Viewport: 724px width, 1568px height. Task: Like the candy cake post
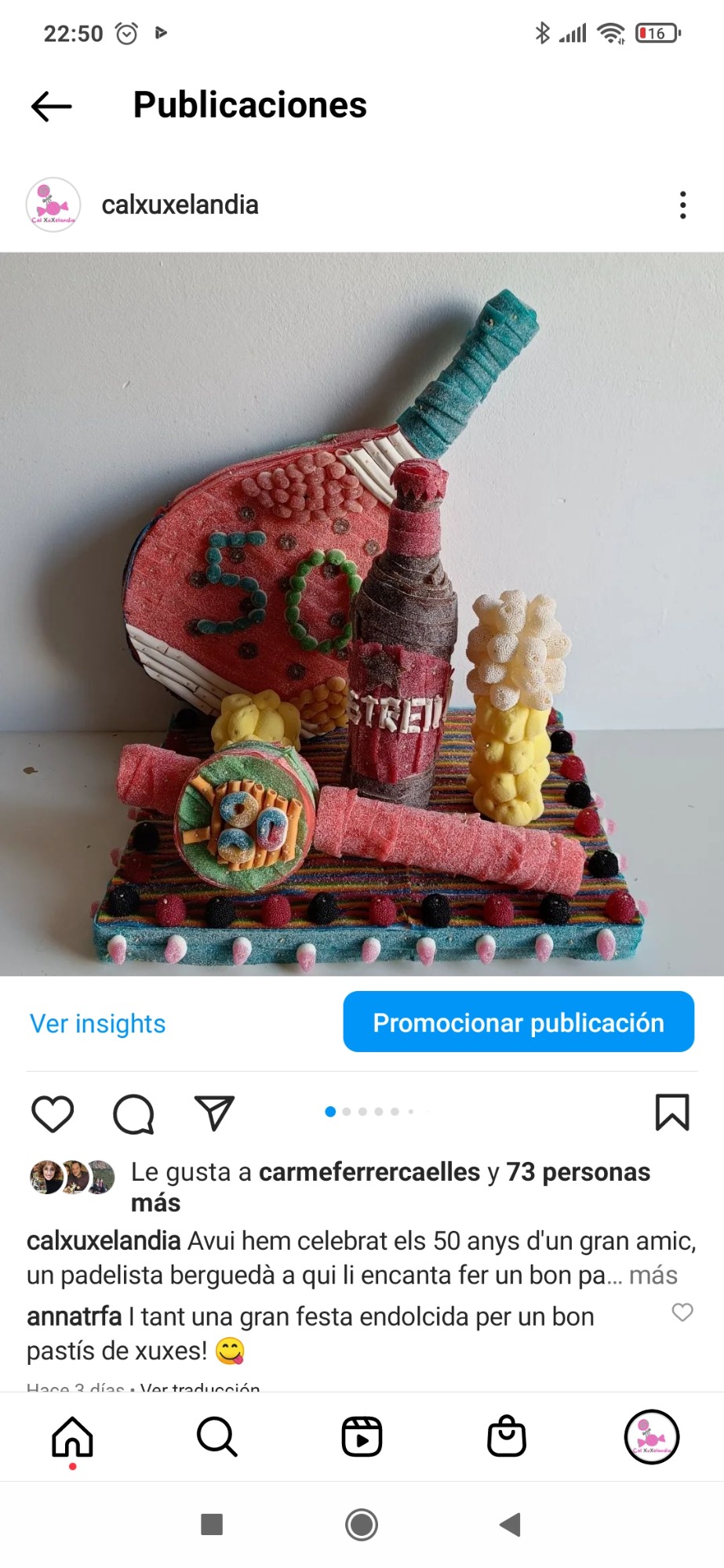(53, 1112)
